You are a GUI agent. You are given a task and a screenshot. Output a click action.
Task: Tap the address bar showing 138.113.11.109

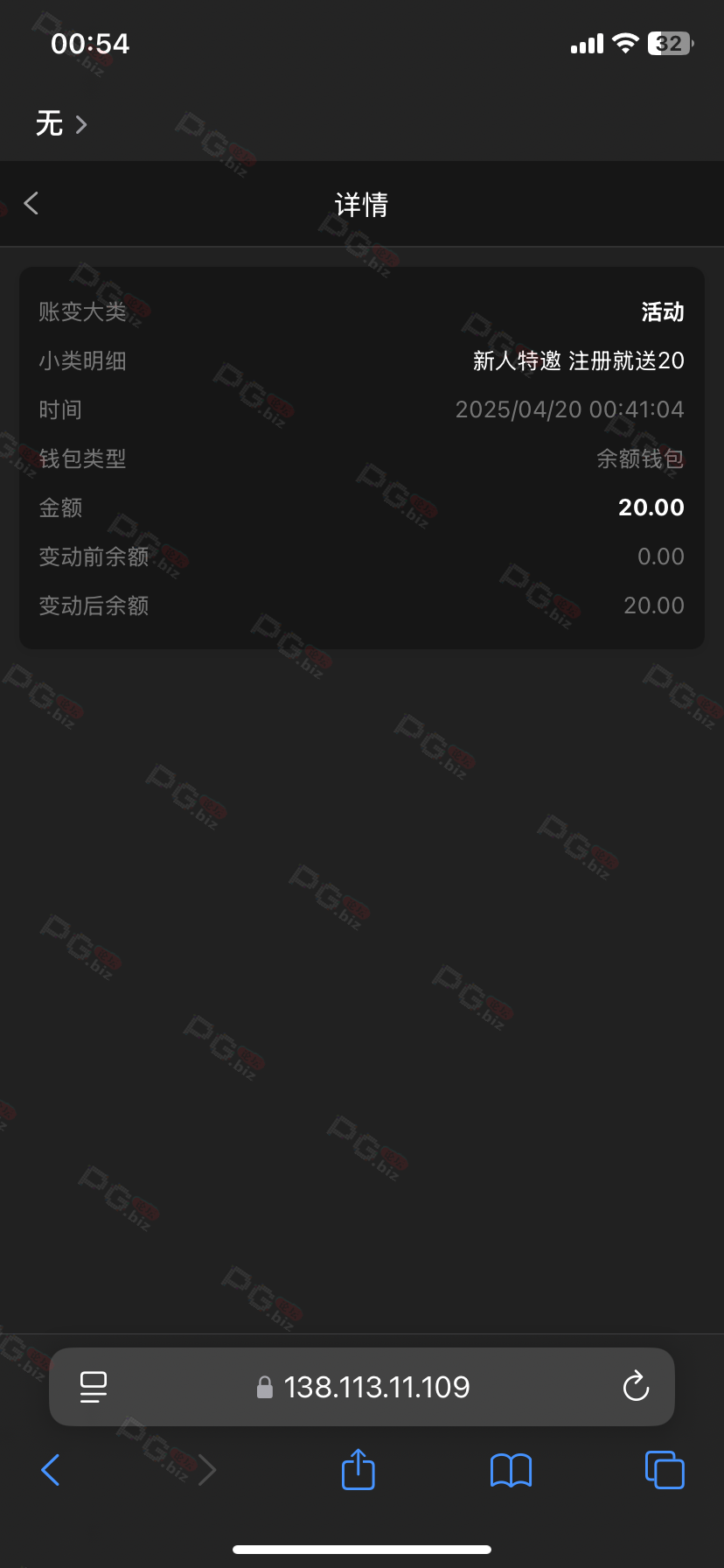(362, 1387)
